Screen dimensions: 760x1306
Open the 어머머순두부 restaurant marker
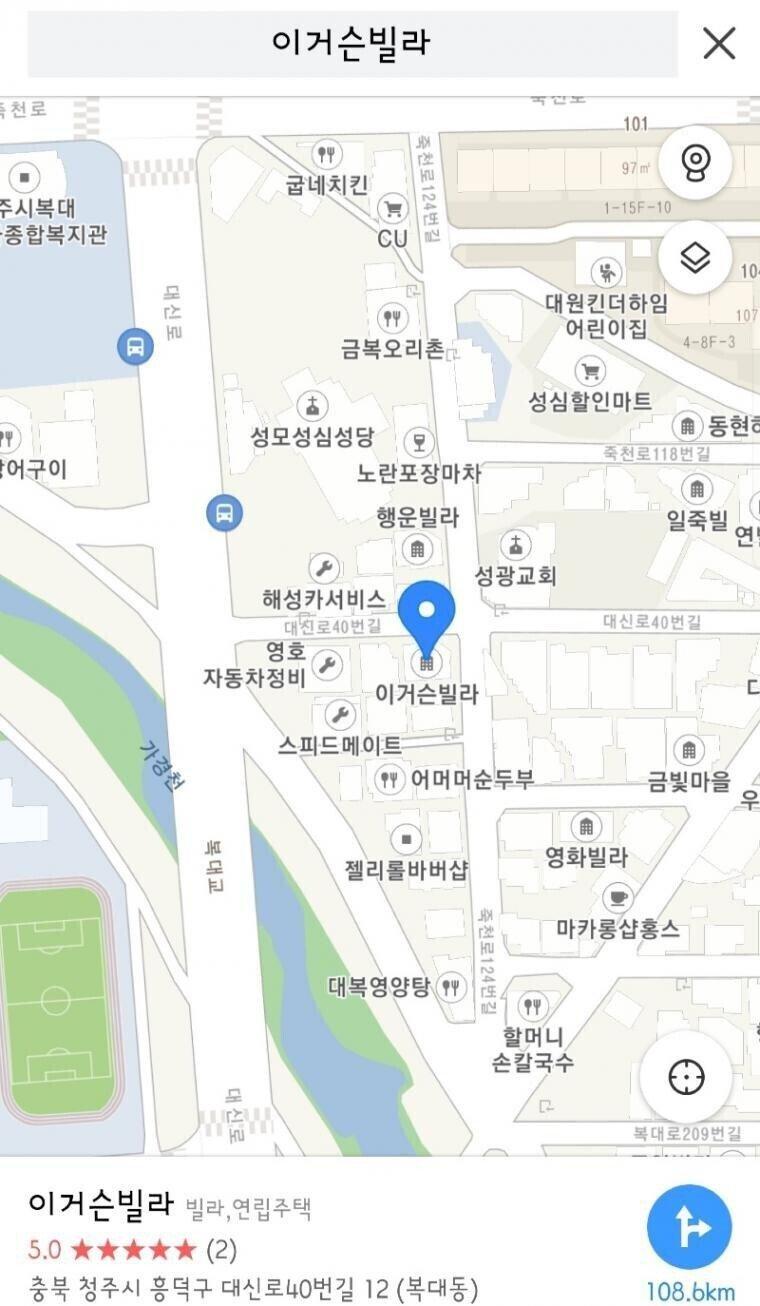pyautogui.click(x=388, y=779)
